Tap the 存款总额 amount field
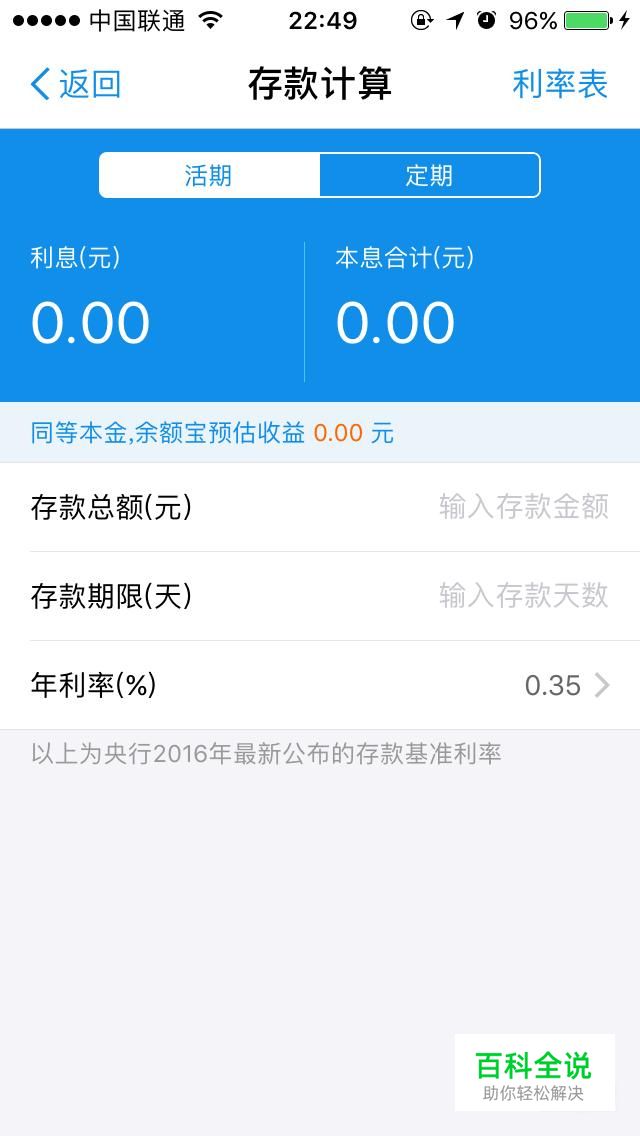640x1136 pixels. coord(320,507)
